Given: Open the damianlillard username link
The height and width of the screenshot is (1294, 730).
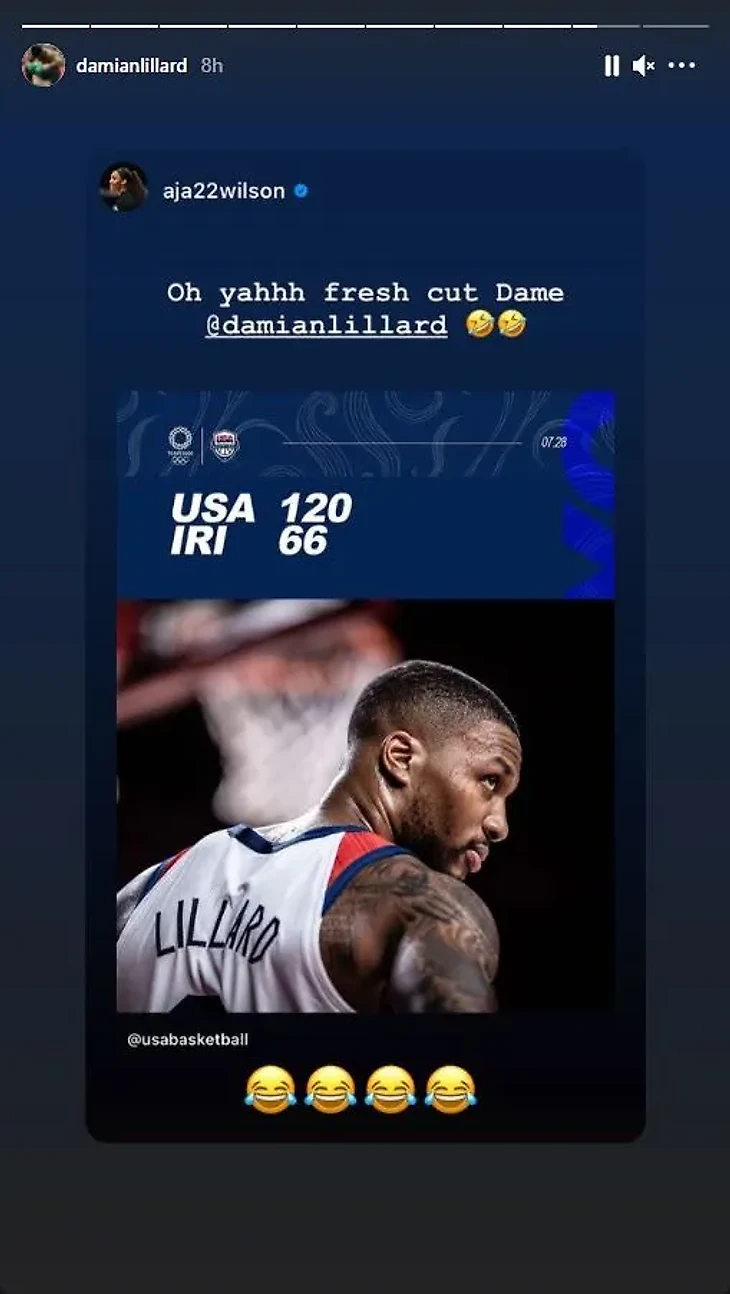Looking at the screenshot, I should point(132,66).
